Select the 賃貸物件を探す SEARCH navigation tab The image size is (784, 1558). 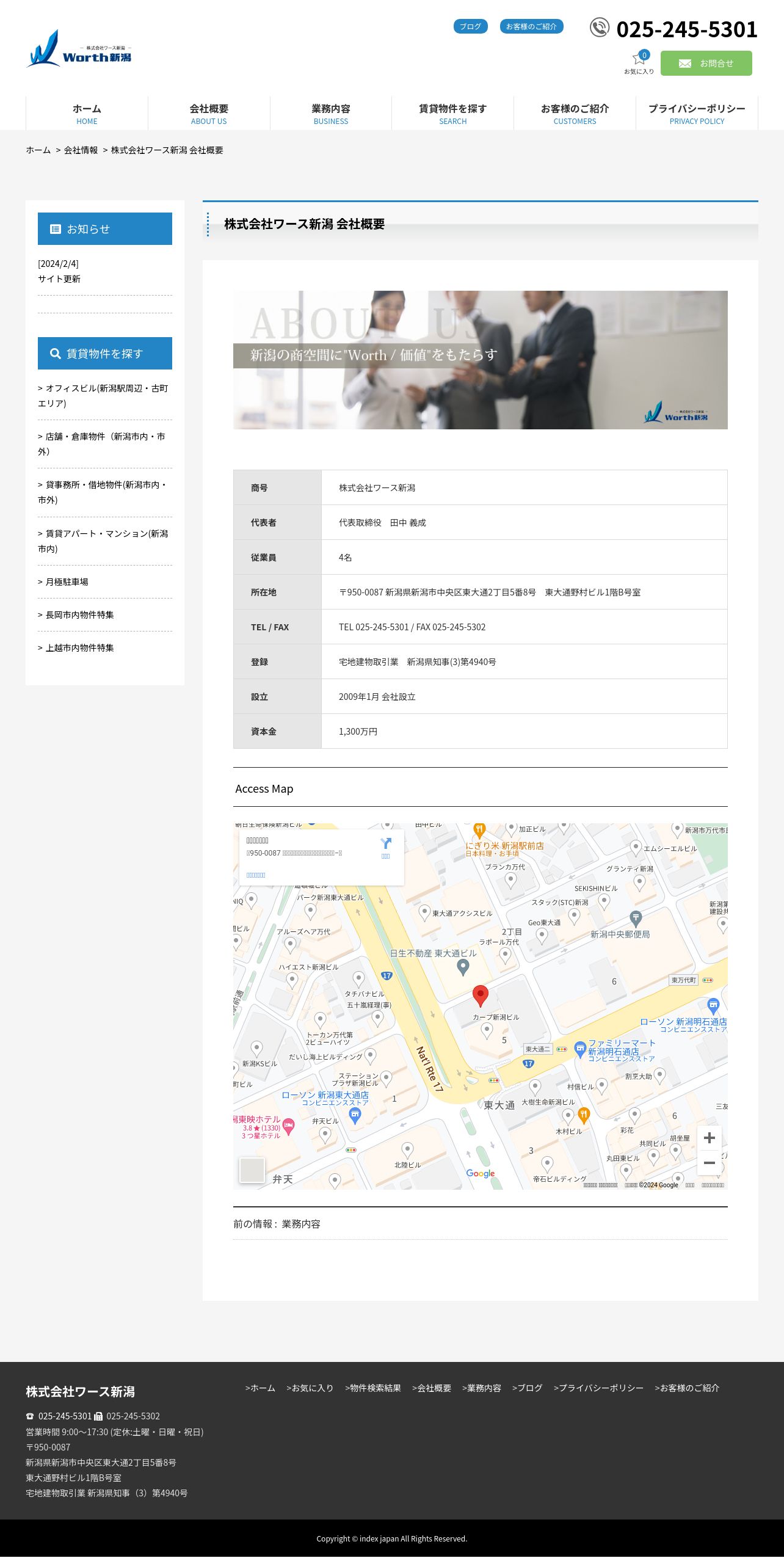point(452,113)
